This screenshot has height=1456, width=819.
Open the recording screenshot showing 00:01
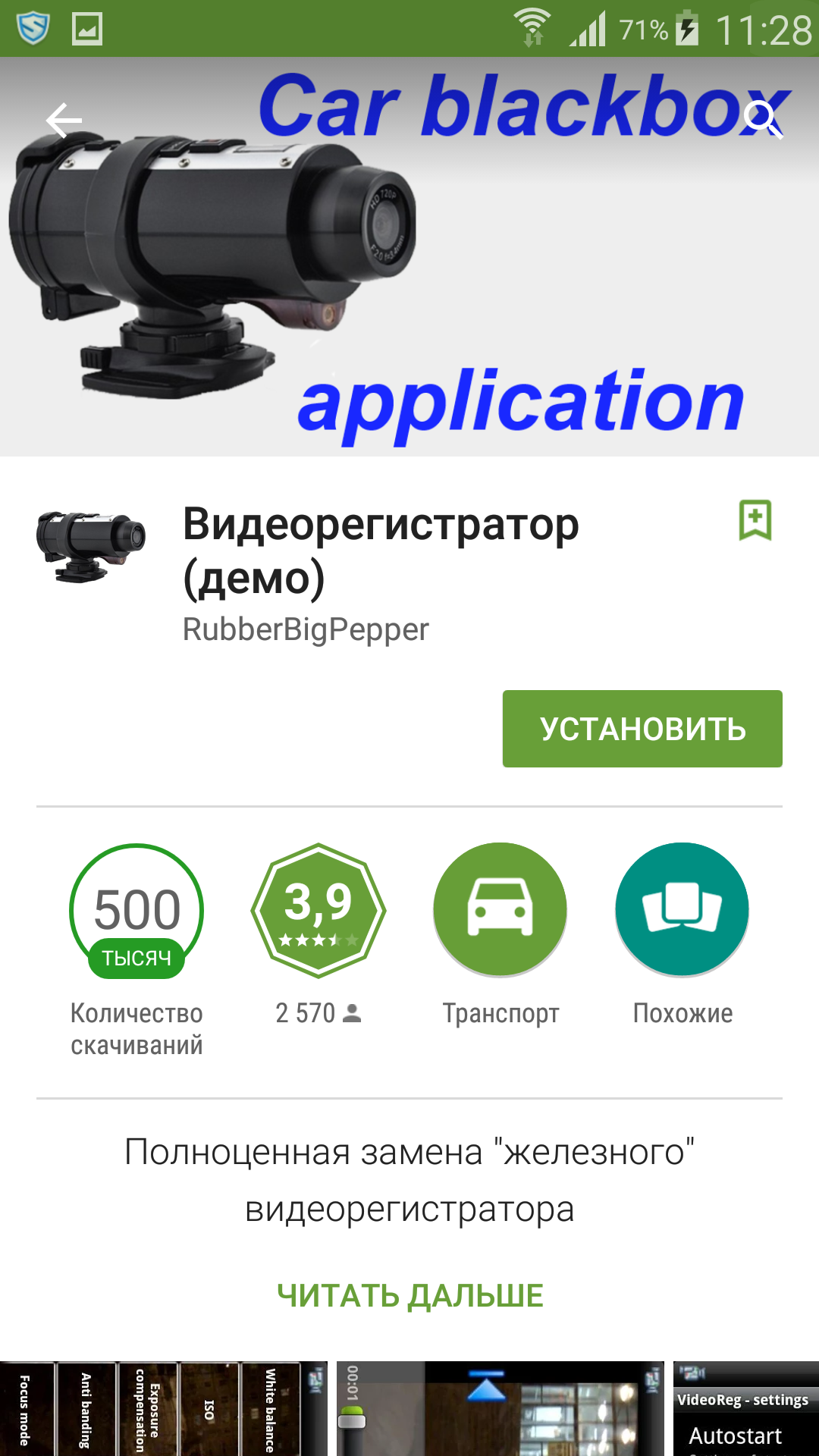tap(500, 1409)
